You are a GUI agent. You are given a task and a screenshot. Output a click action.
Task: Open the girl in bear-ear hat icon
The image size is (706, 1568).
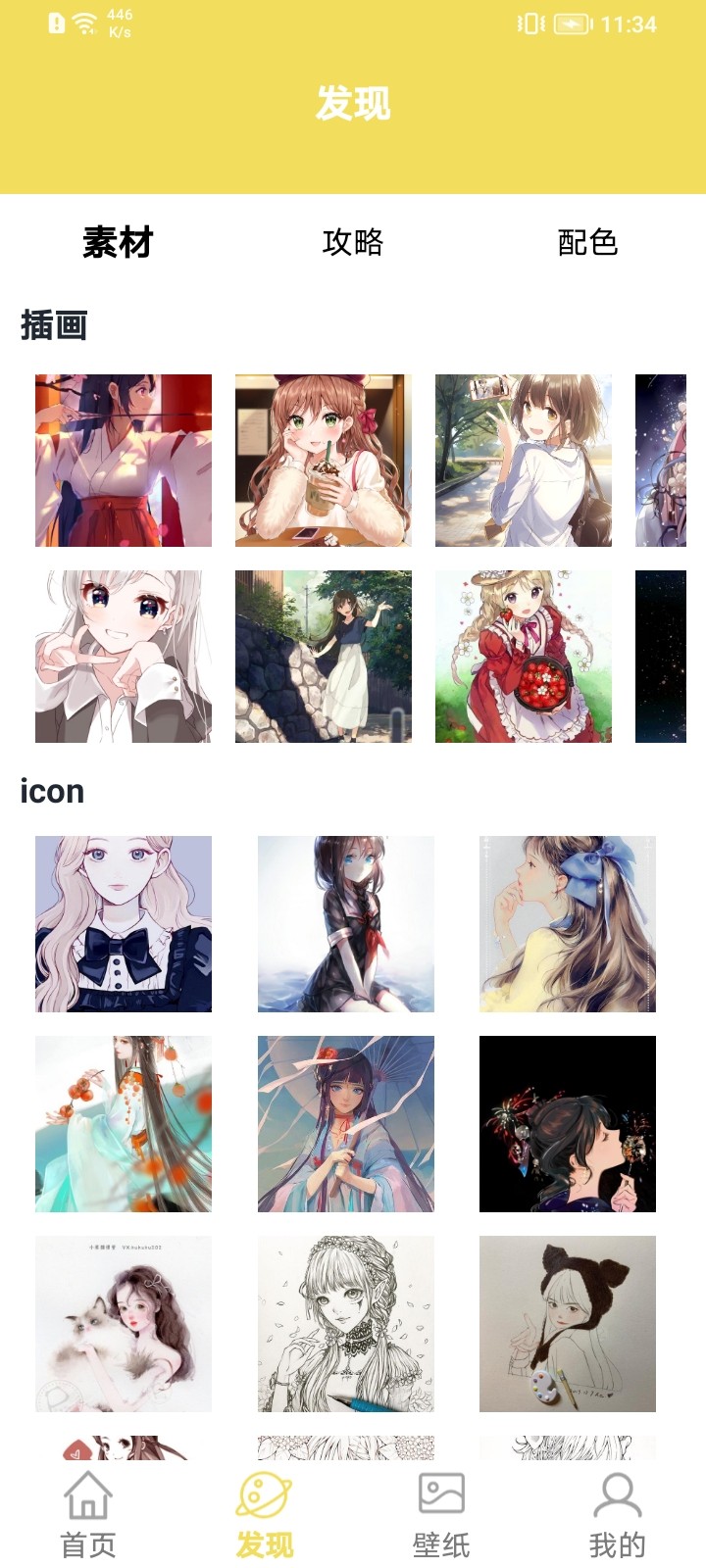567,1324
